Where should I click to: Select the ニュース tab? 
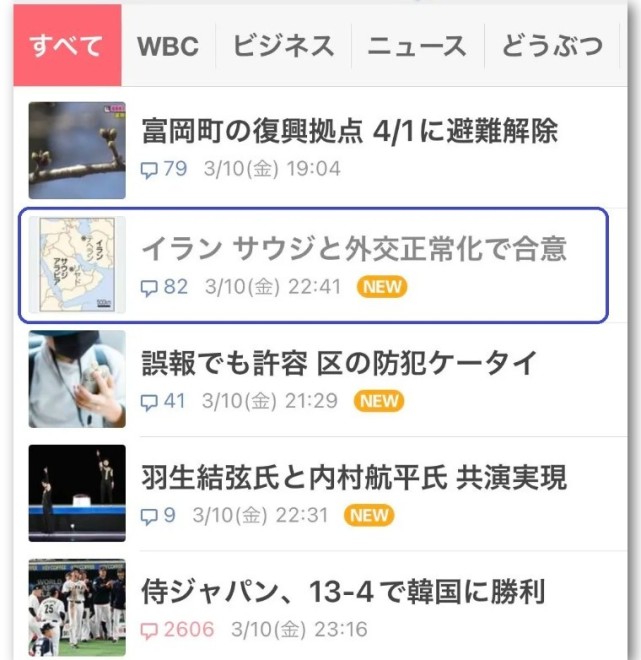[x=416, y=46]
